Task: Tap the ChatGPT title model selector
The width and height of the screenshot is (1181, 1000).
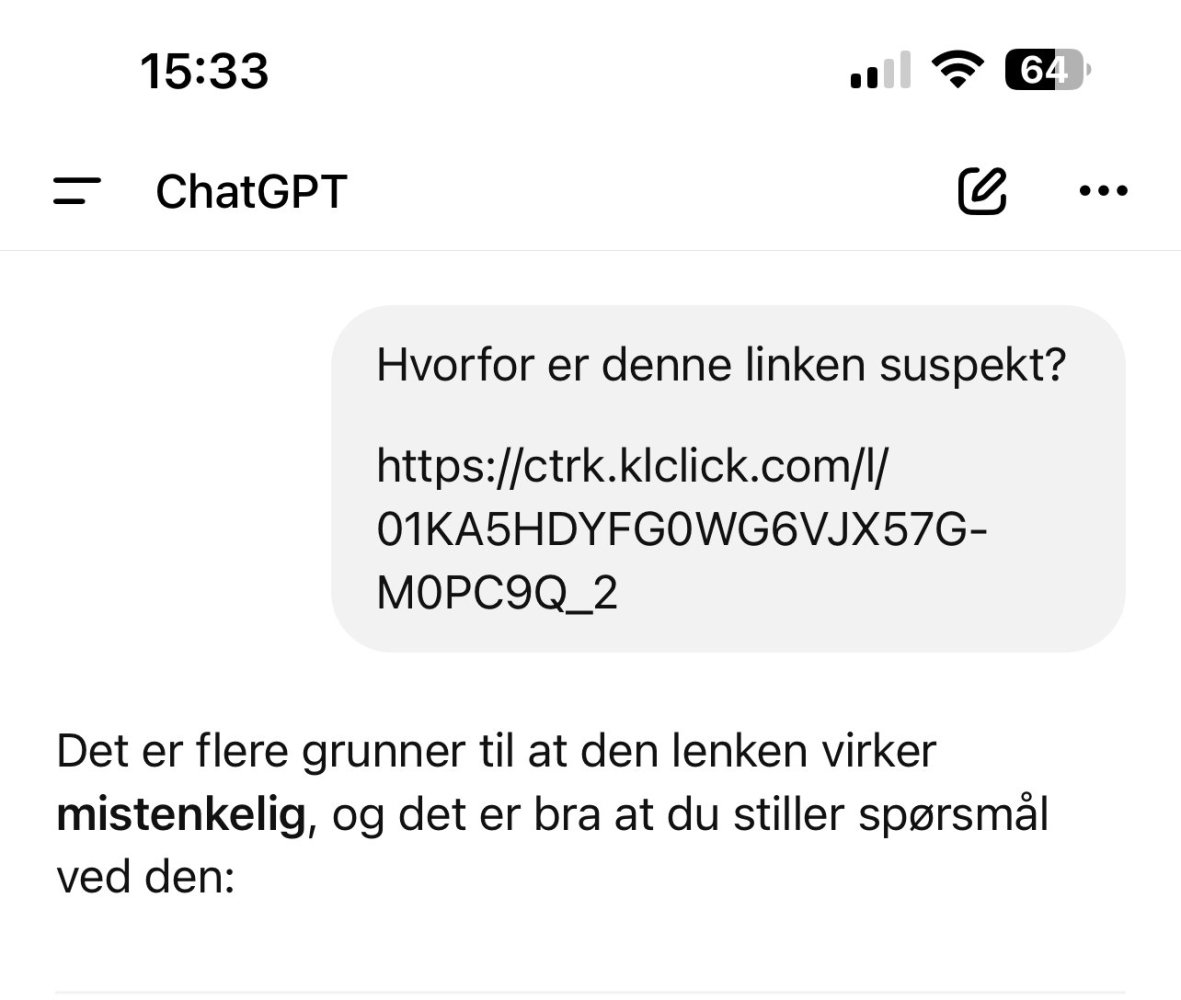Action: (251, 191)
